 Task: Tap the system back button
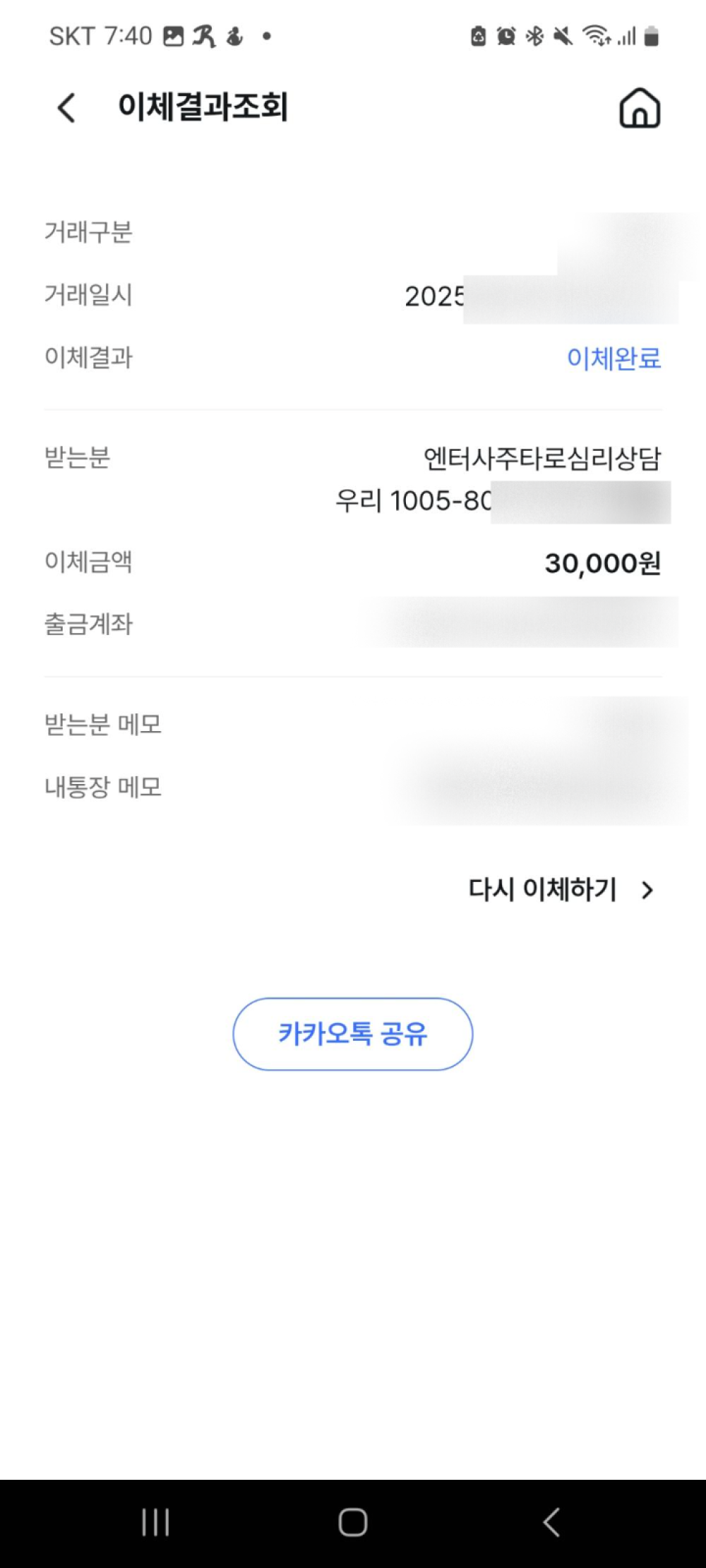(551, 1521)
